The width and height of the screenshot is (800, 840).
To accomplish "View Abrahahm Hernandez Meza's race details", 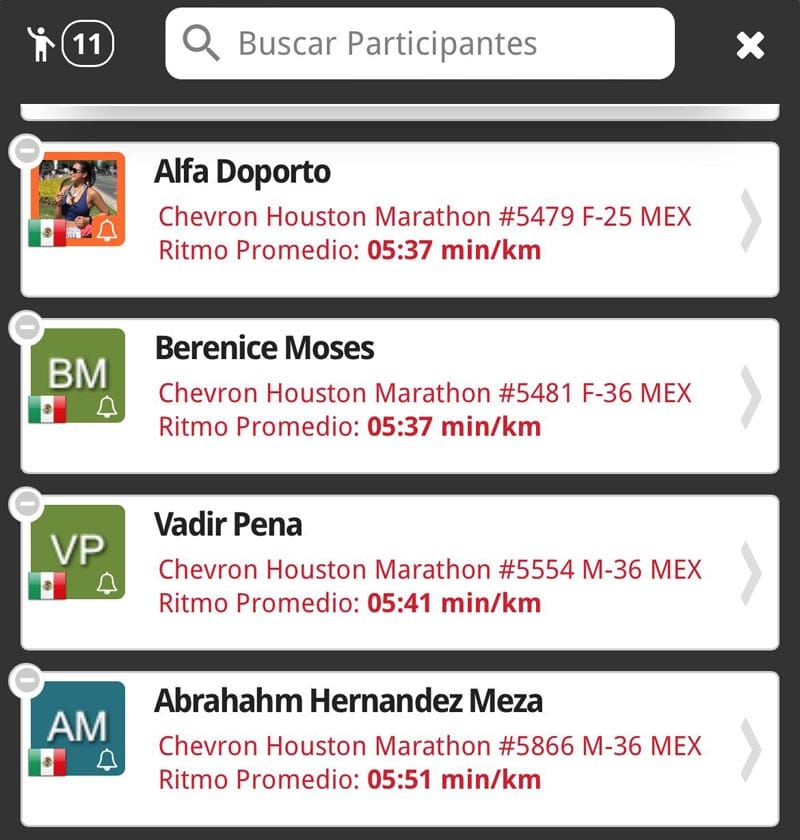I will point(751,748).
